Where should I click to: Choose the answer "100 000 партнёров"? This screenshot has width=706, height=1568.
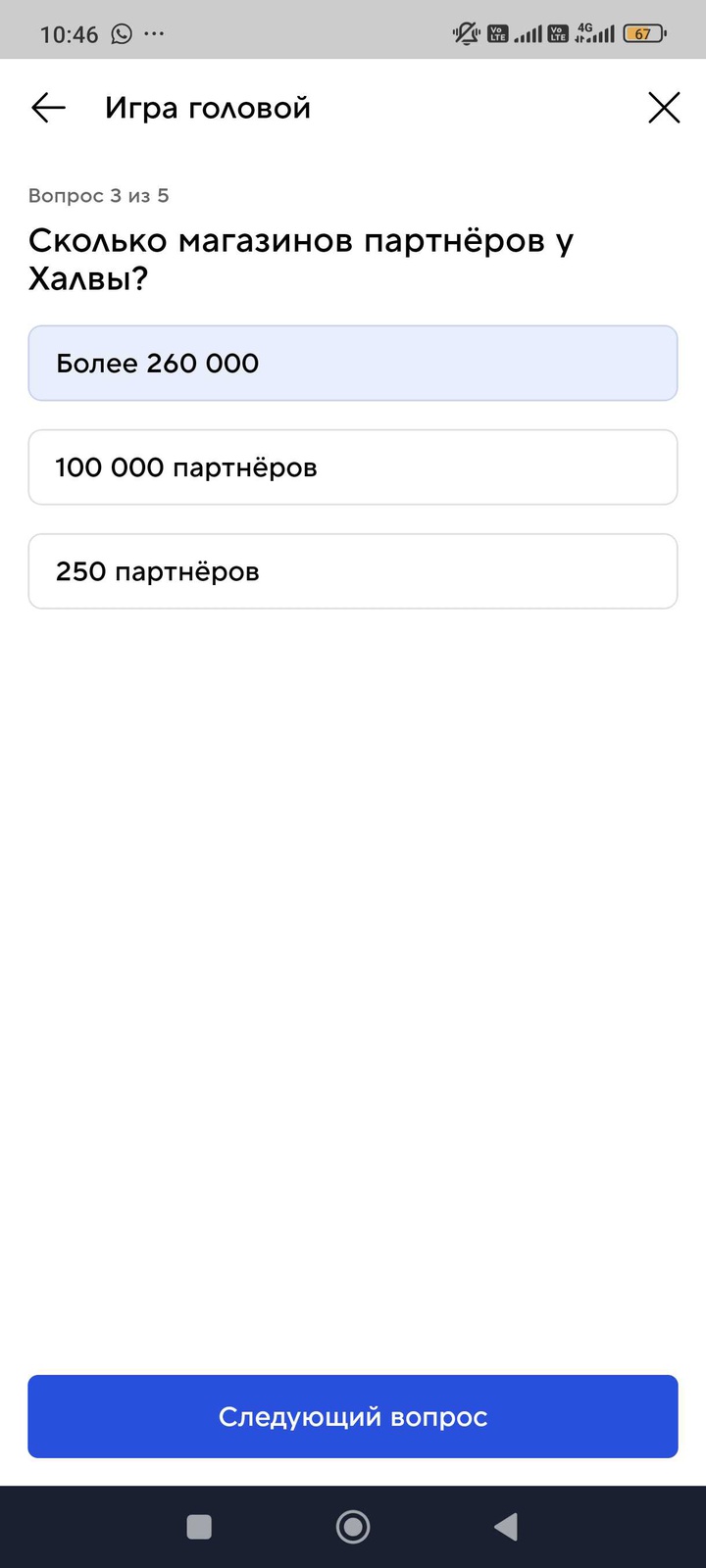click(x=353, y=467)
